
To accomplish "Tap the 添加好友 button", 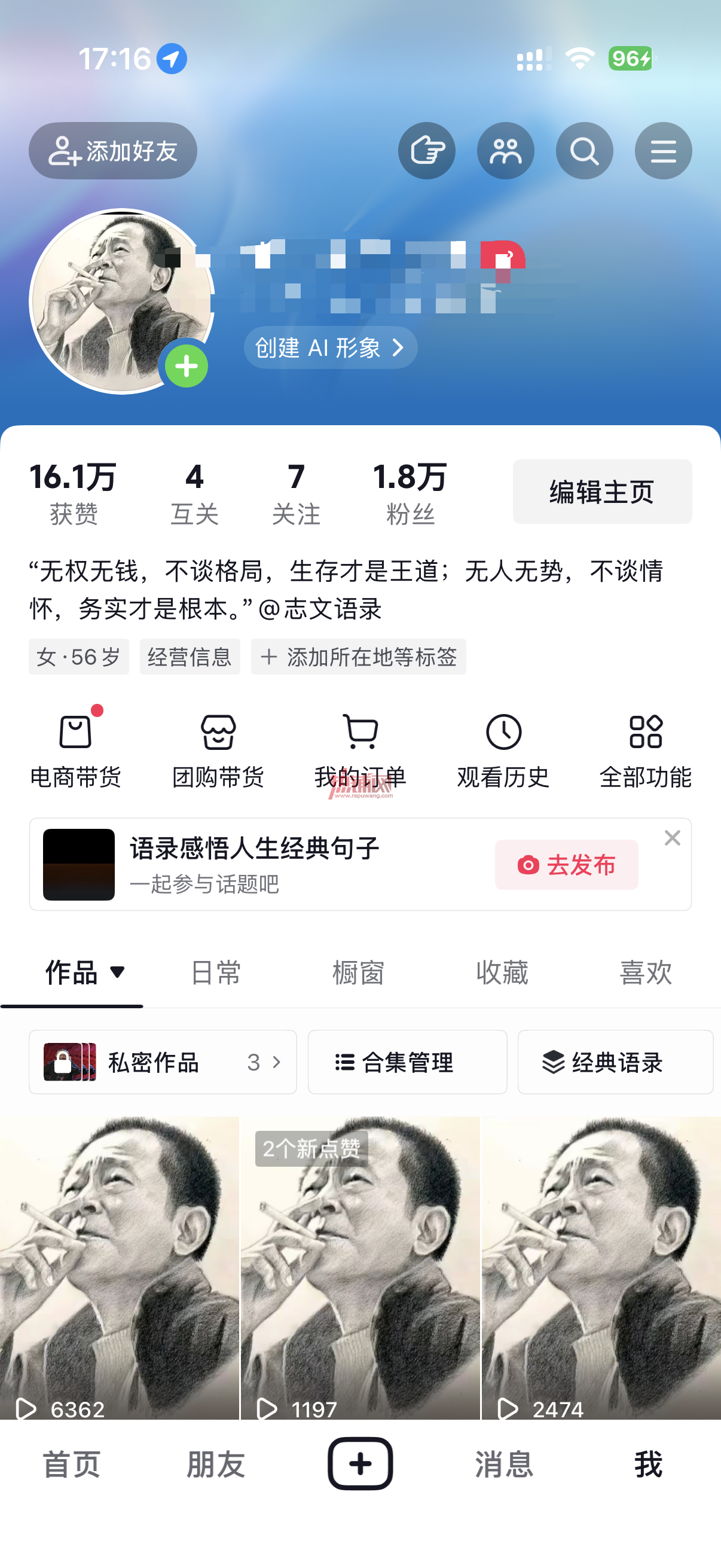I will pos(112,150).
